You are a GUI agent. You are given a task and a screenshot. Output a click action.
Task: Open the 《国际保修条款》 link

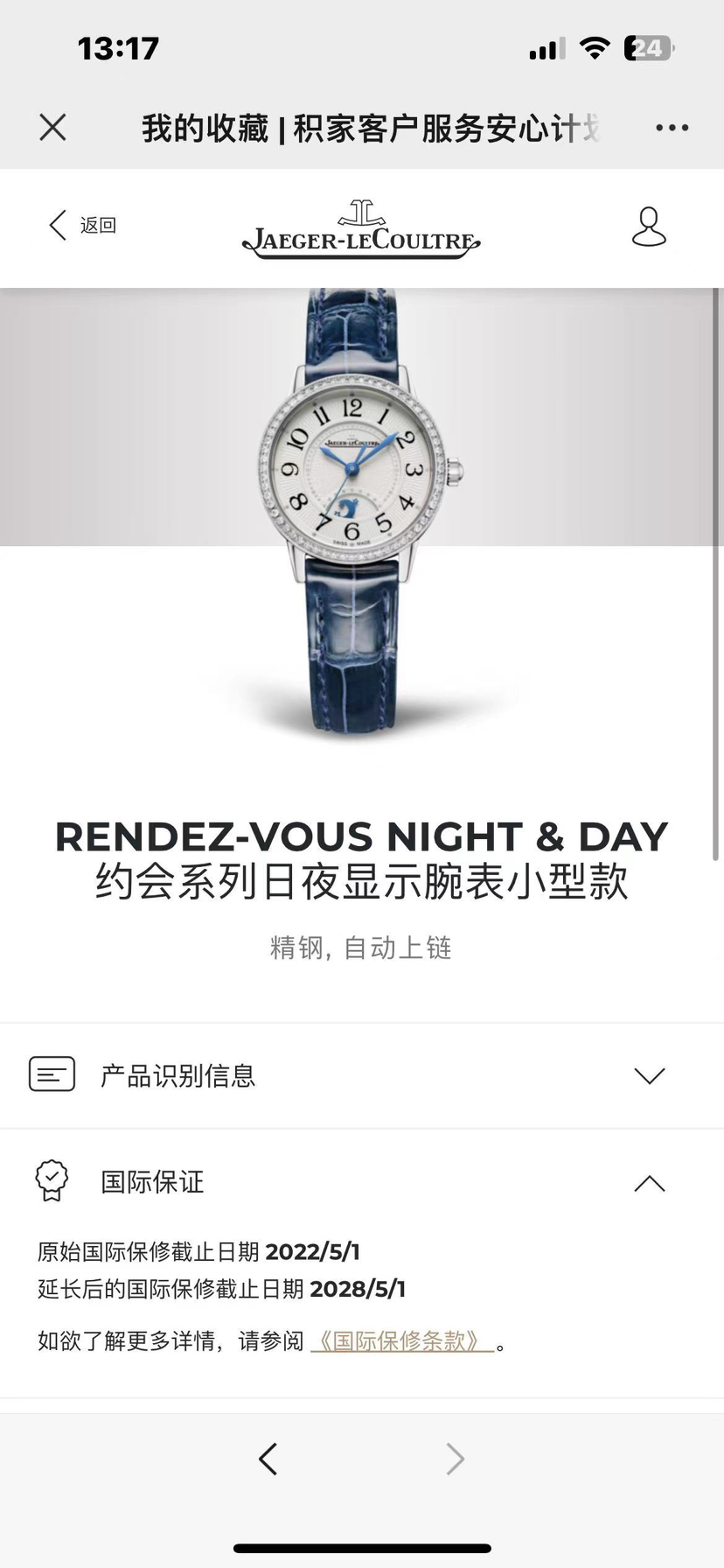coord(399,1340)
